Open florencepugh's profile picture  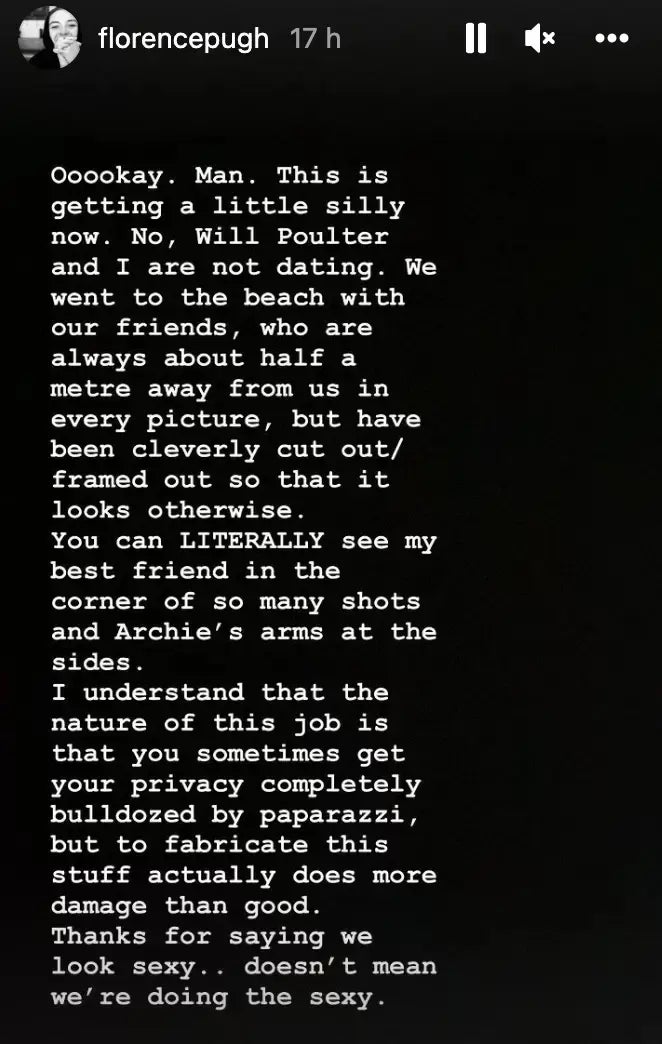pos(49,38)
